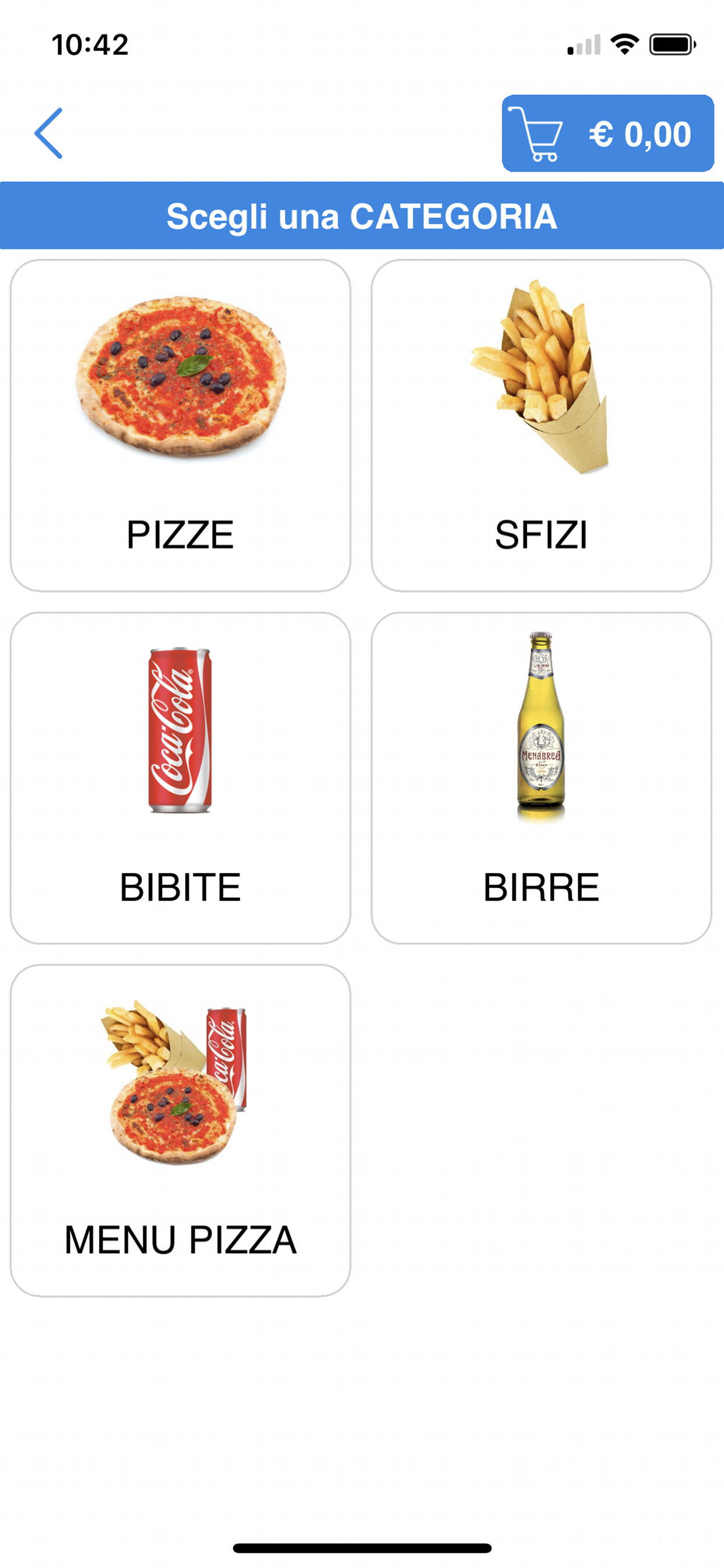The height and width of the screenshot is (1568, 724).
Task: Browse the BIBITE drinks category
Action: coord(180,778)
